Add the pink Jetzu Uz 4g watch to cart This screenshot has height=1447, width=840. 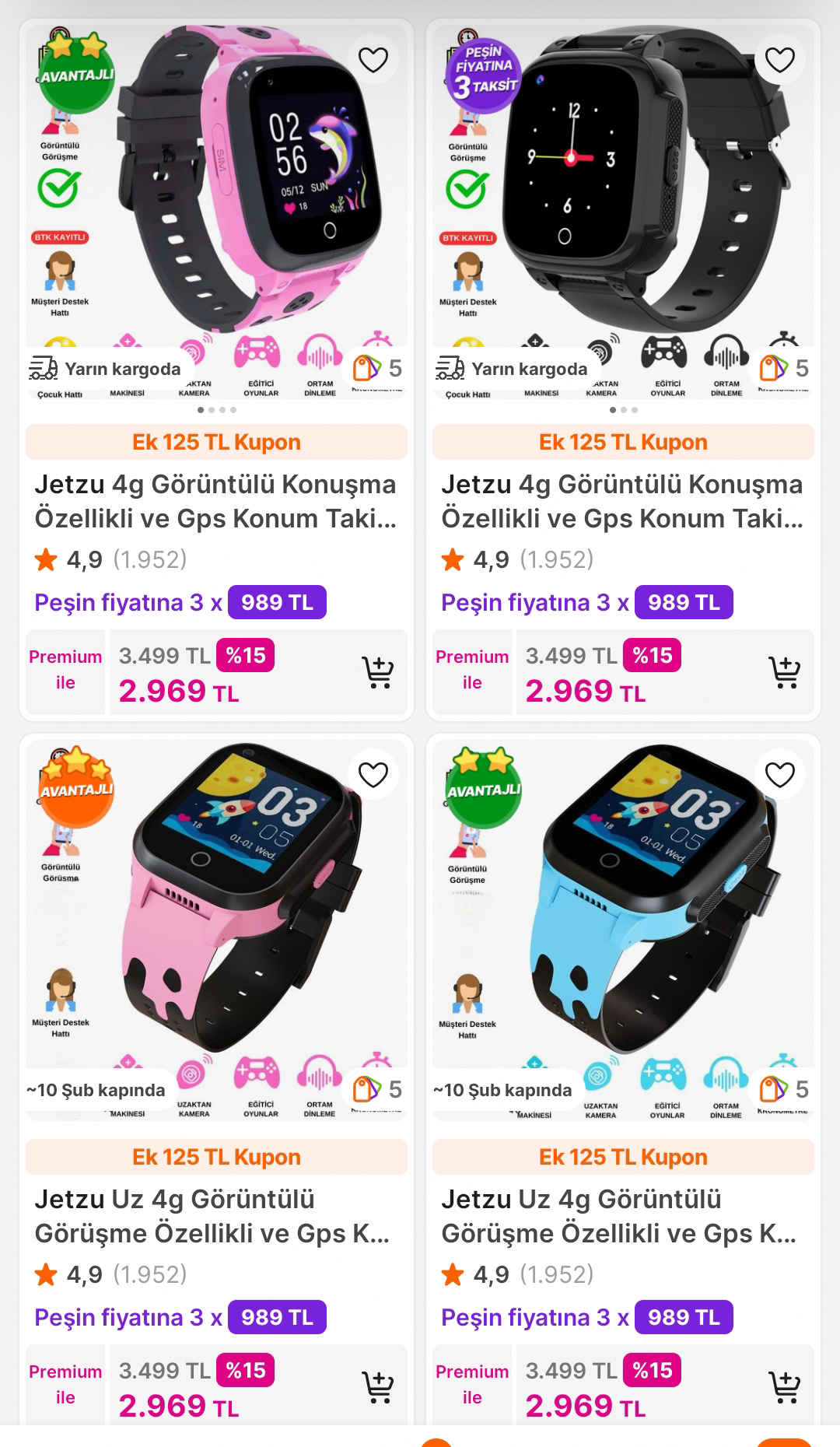pos(378,1387)
